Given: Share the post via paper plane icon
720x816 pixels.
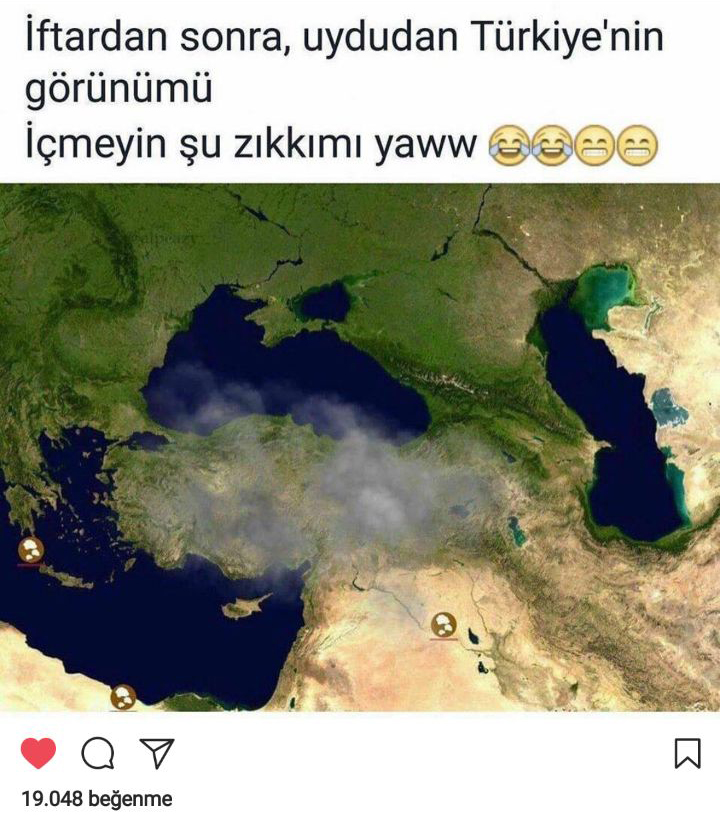Looking at the screenshot, I should click(157, 753).
